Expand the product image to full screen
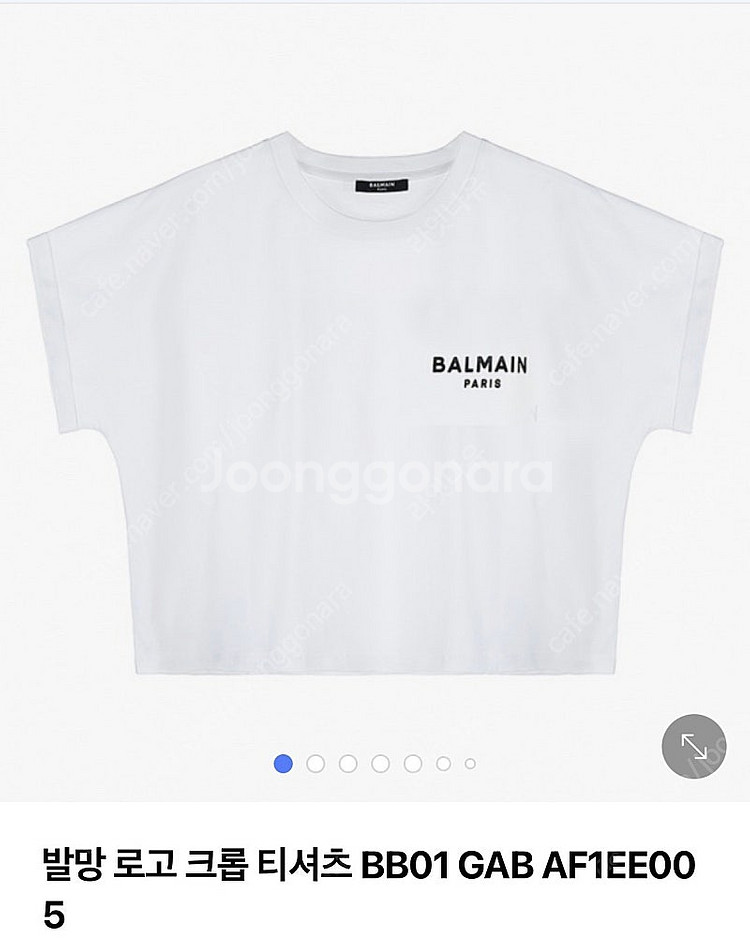Screen dimensions: 750x951 coord(693,746)
